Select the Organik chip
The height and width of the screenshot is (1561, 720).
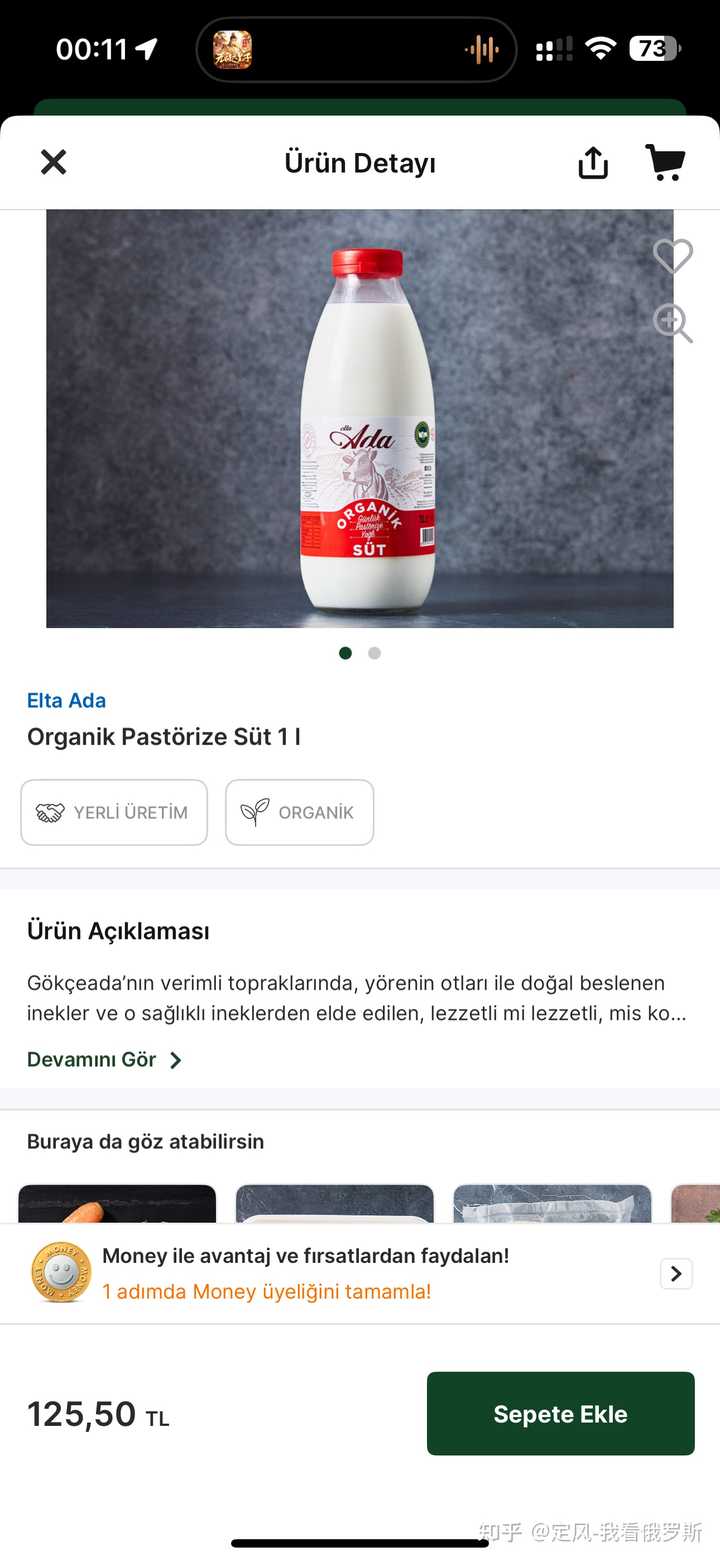pos(299,812)
